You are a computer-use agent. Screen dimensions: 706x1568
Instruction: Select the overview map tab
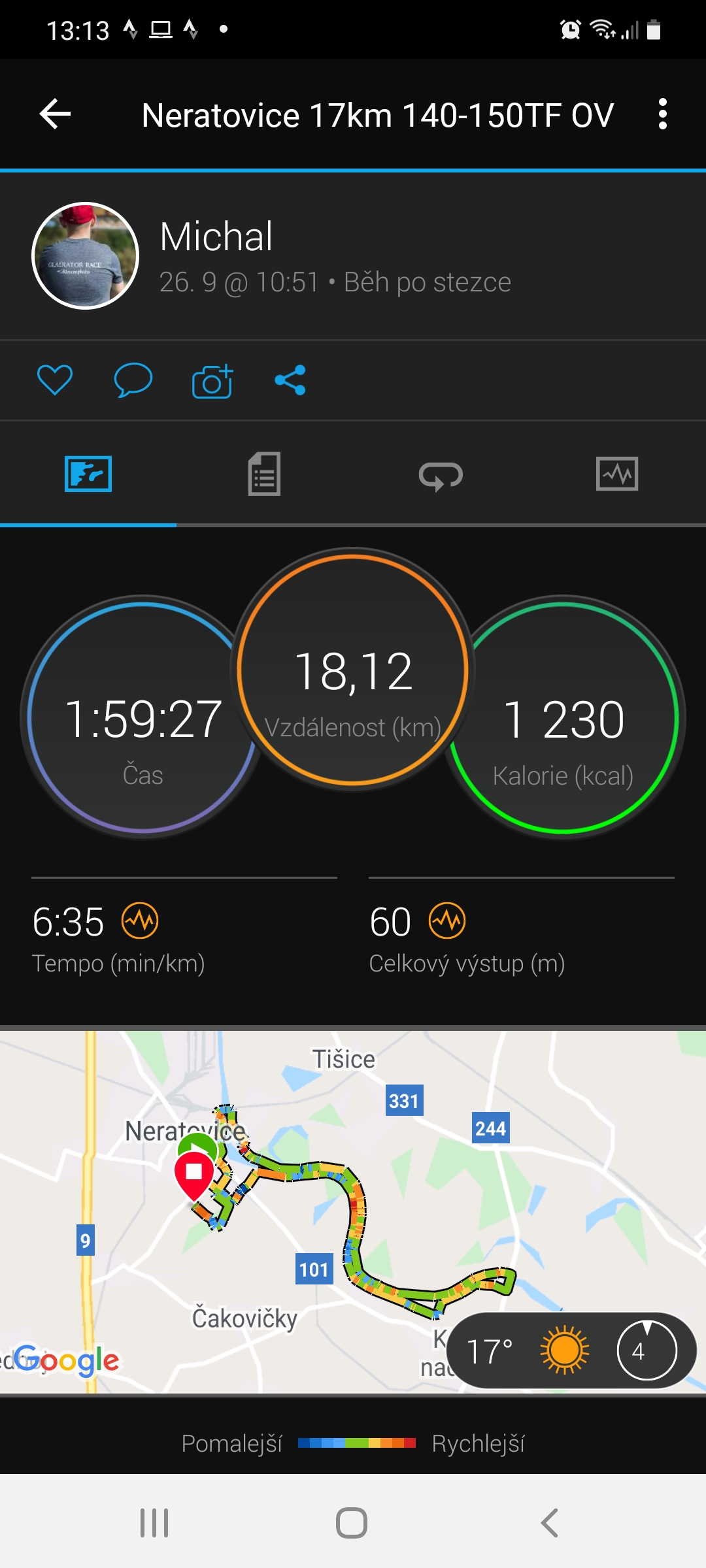click(88, 474)
